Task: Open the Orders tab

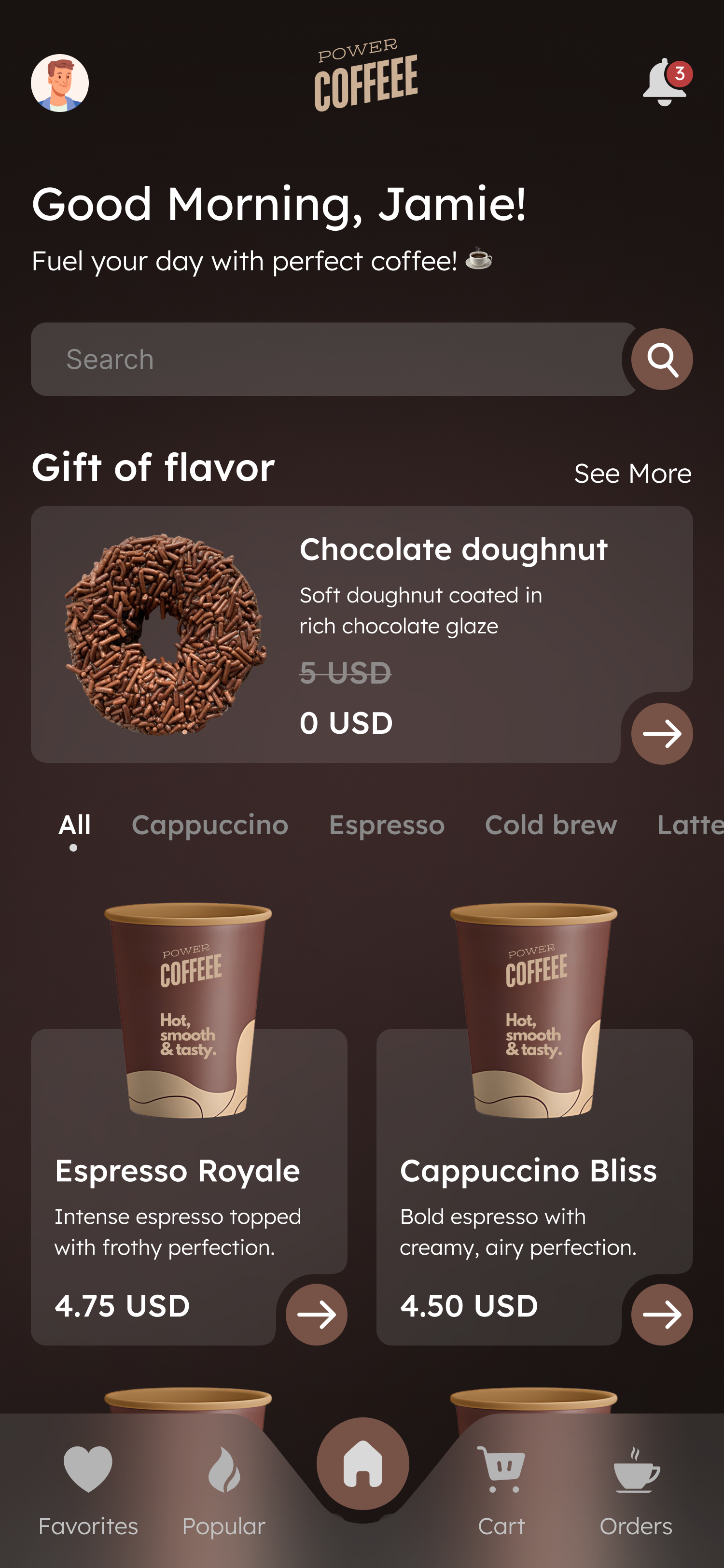Action: [x=636, y=1490]
